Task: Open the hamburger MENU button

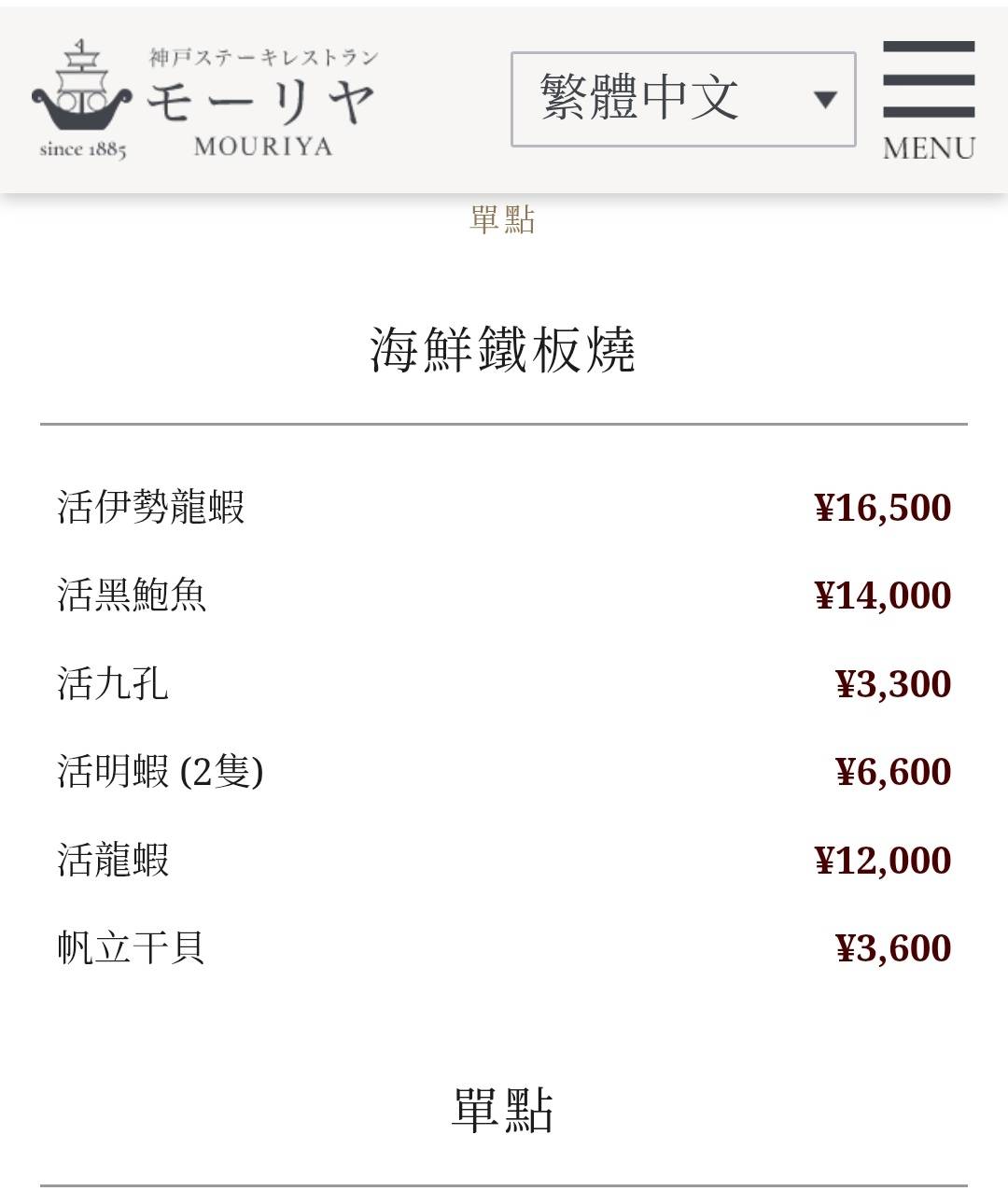Action: [x=929, y=99]
